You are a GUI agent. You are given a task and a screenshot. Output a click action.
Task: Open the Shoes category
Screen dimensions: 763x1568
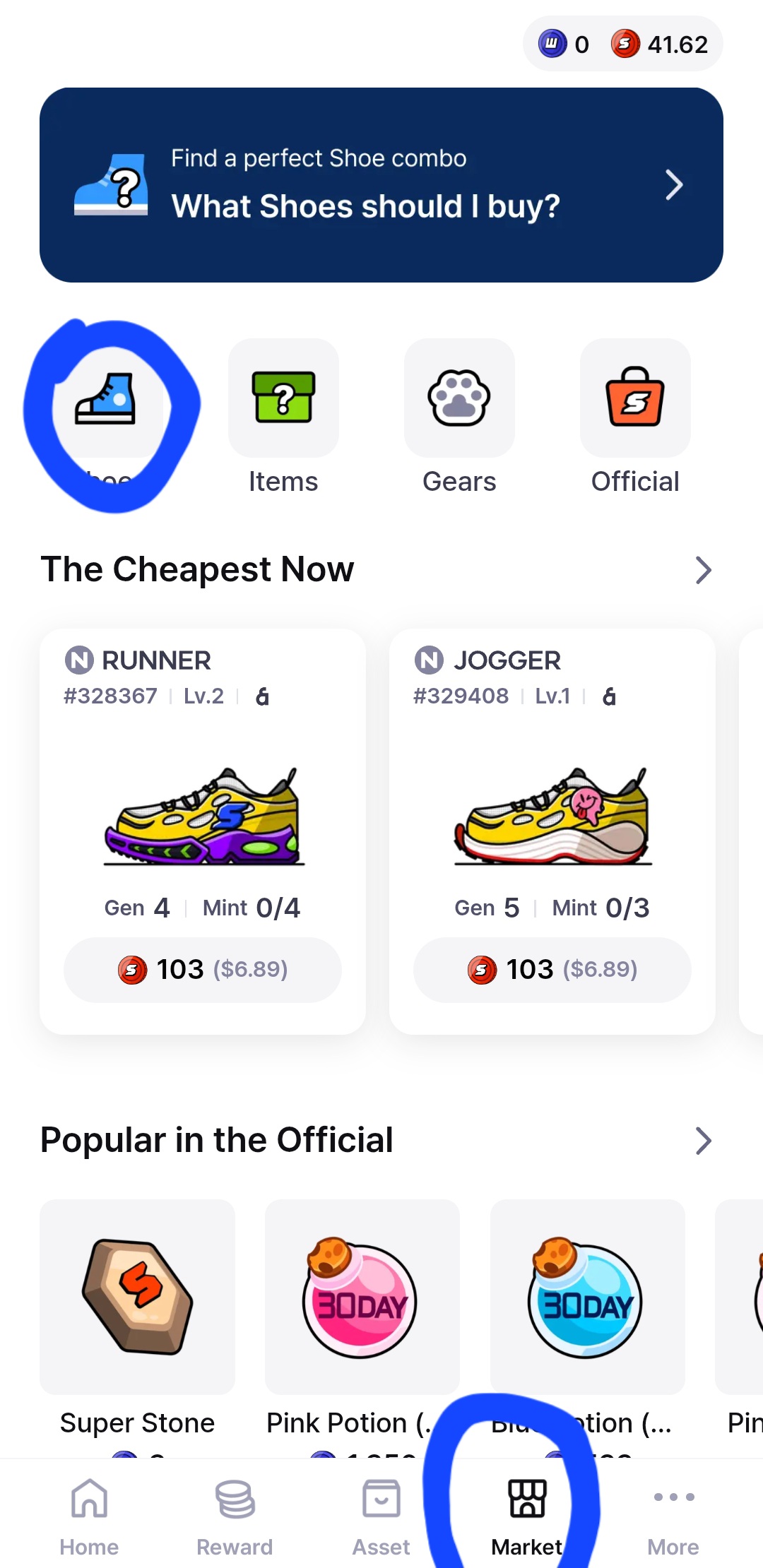pyautogui.click(x=107, y=400)
